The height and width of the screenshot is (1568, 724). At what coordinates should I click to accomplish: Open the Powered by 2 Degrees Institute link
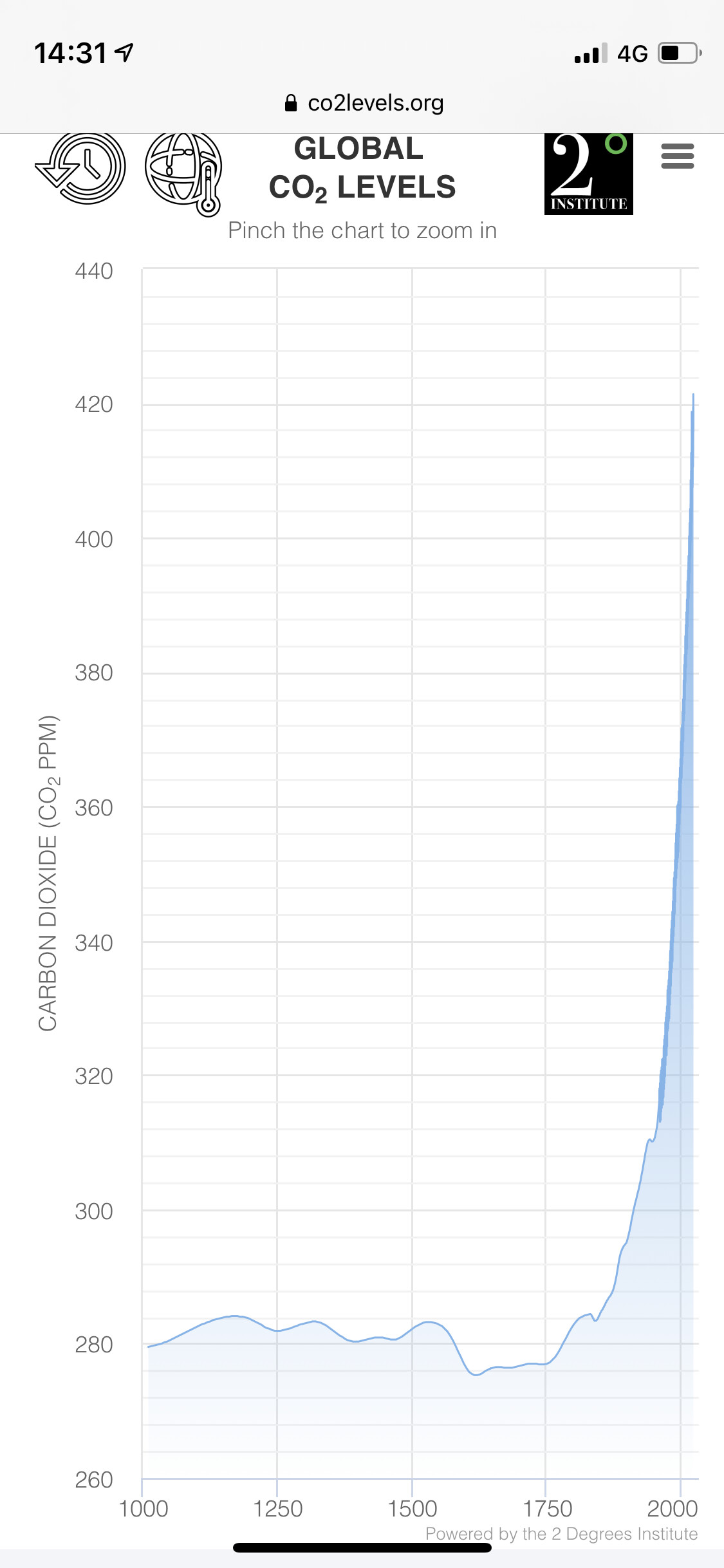point(561,1534)
